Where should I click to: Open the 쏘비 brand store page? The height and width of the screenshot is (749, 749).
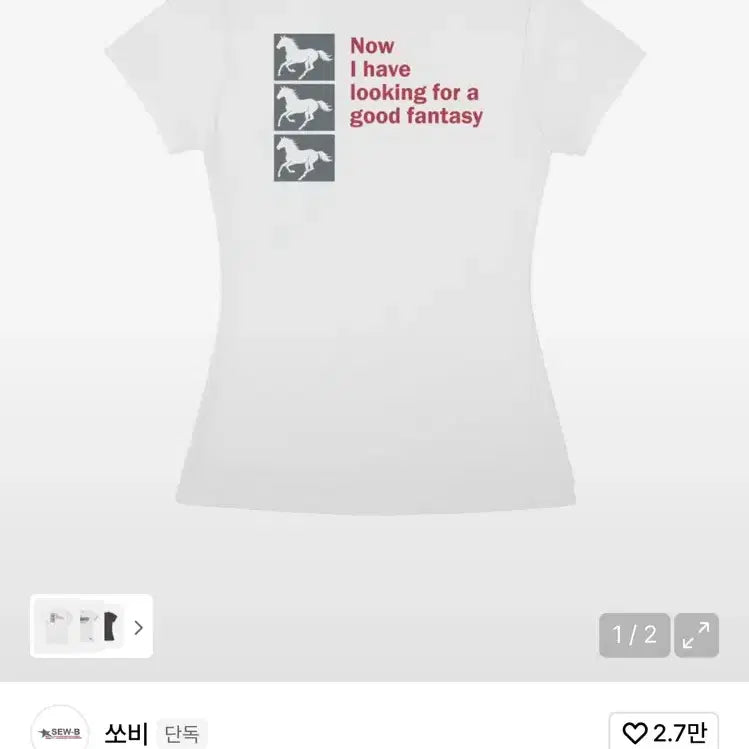click(x=126, y=734)
